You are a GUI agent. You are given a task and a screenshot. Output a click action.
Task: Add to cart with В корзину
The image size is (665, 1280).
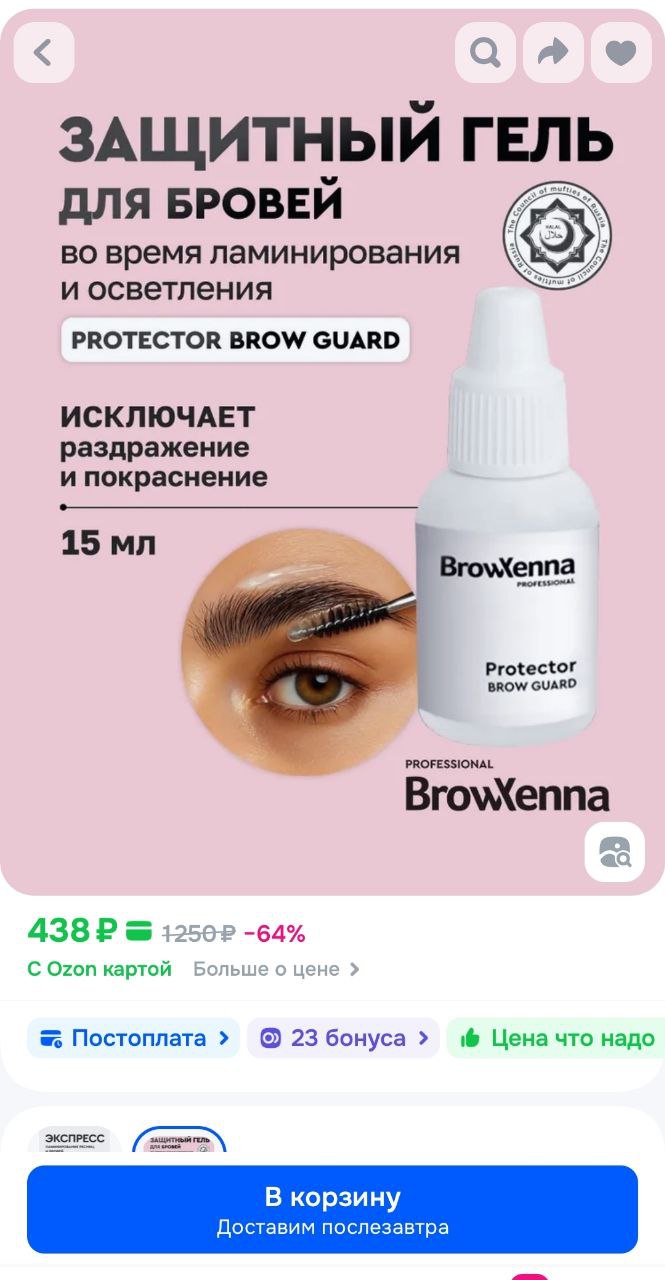click(x=332, y=1209)
